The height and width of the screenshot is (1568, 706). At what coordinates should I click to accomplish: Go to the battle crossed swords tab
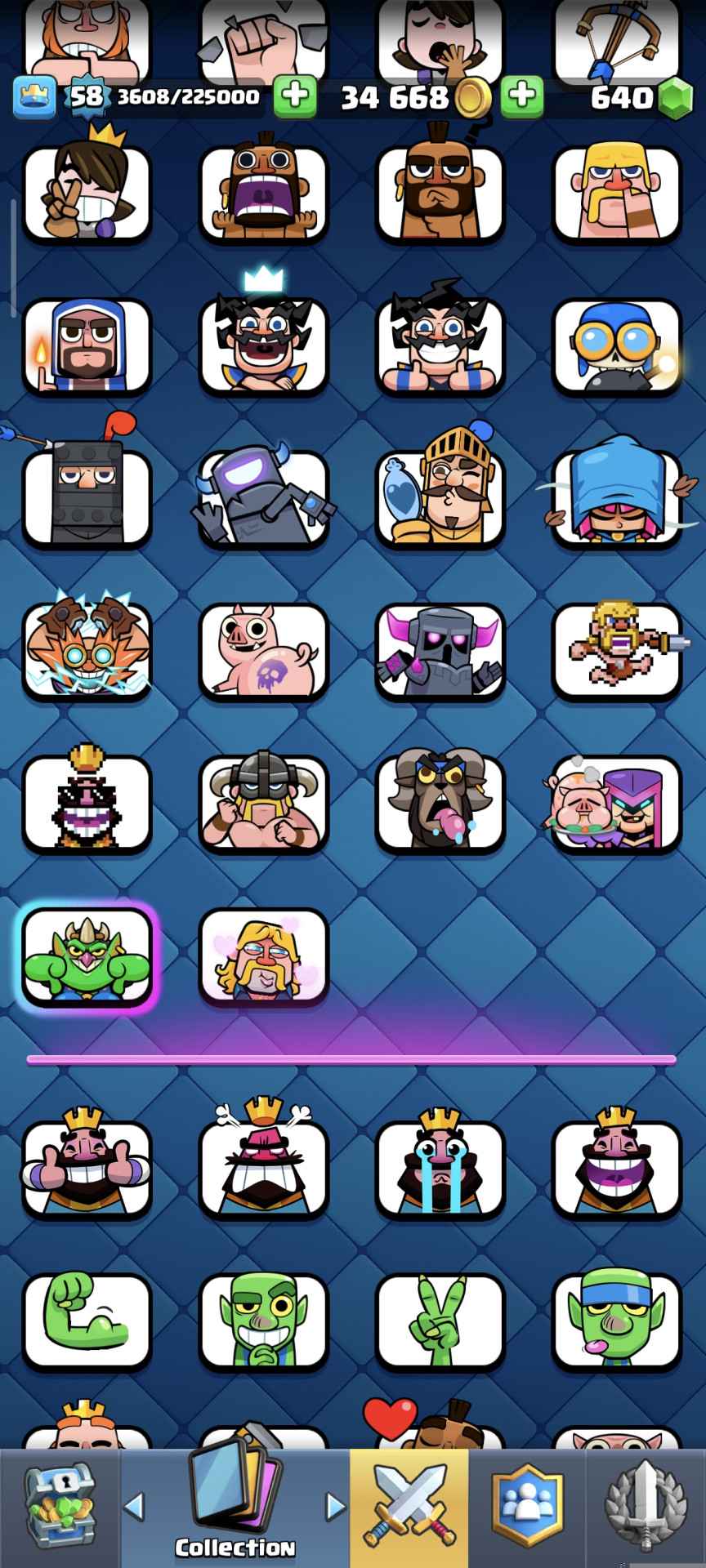pos(409,1508)
